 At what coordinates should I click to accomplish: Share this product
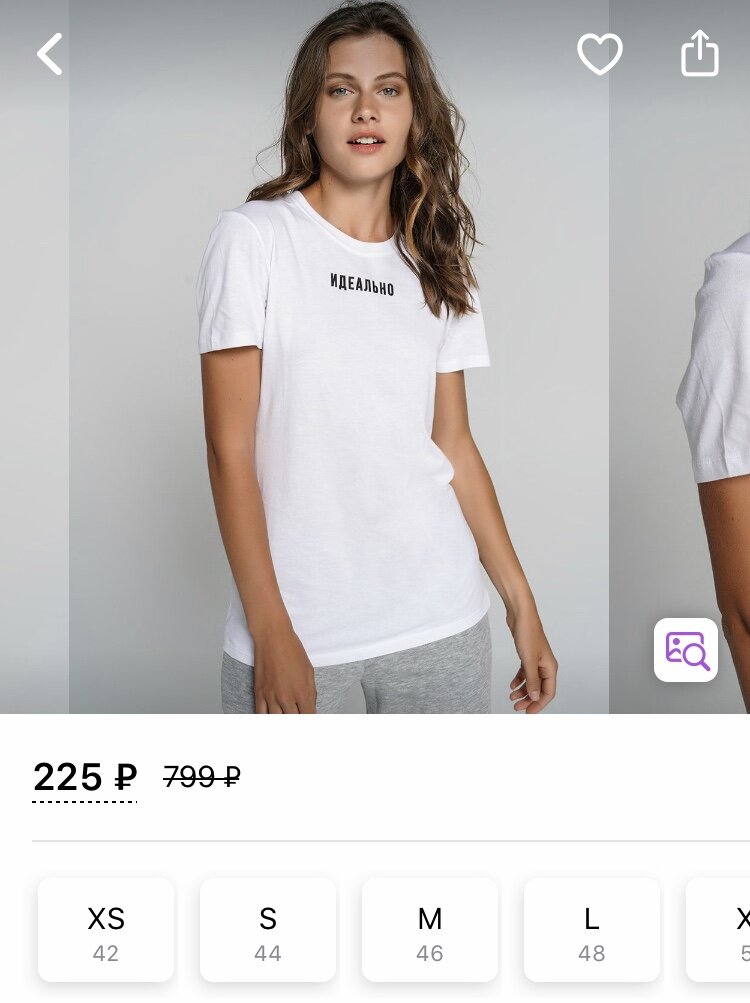[700, 54]
